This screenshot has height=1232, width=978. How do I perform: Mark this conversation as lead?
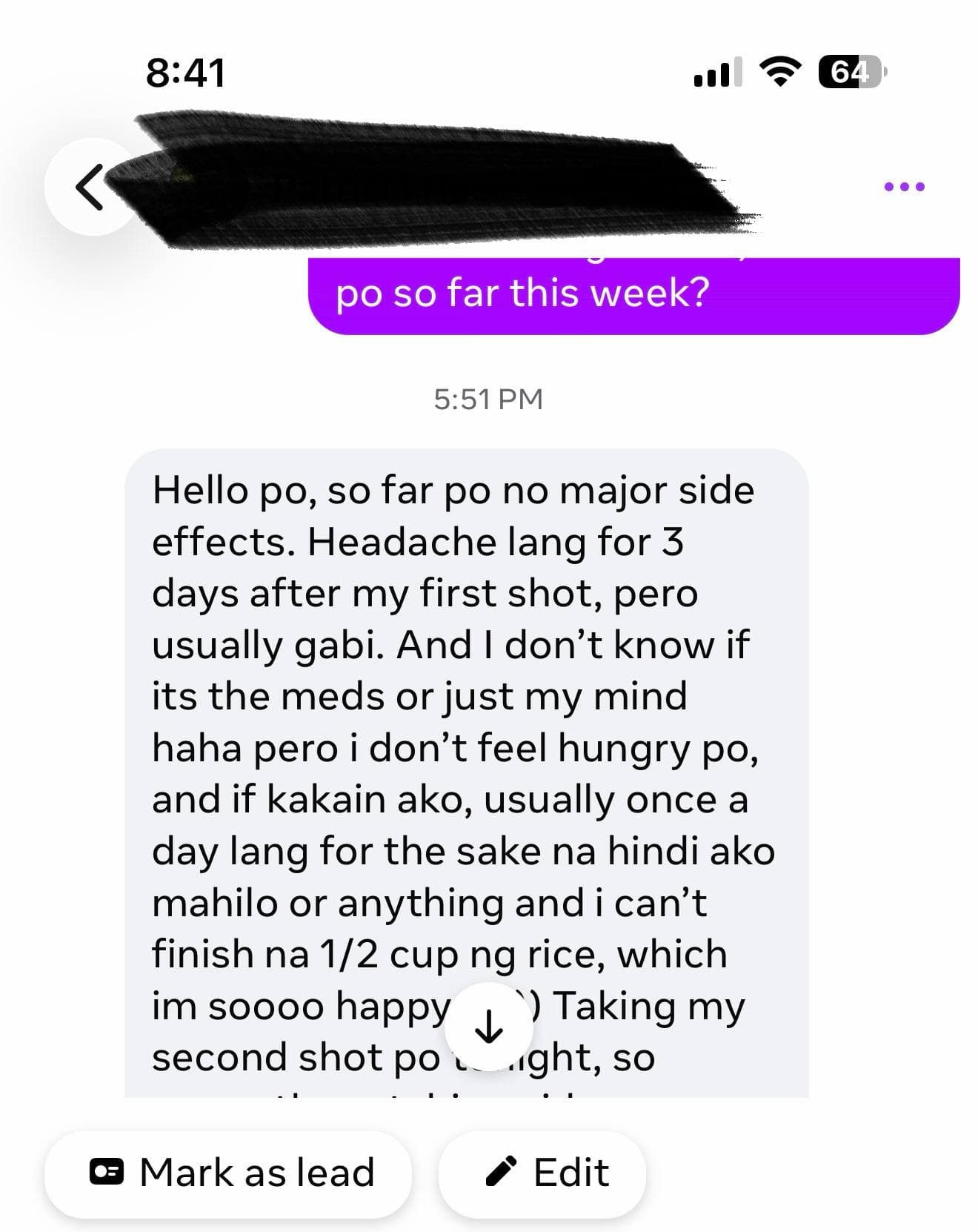point(228,1174)
